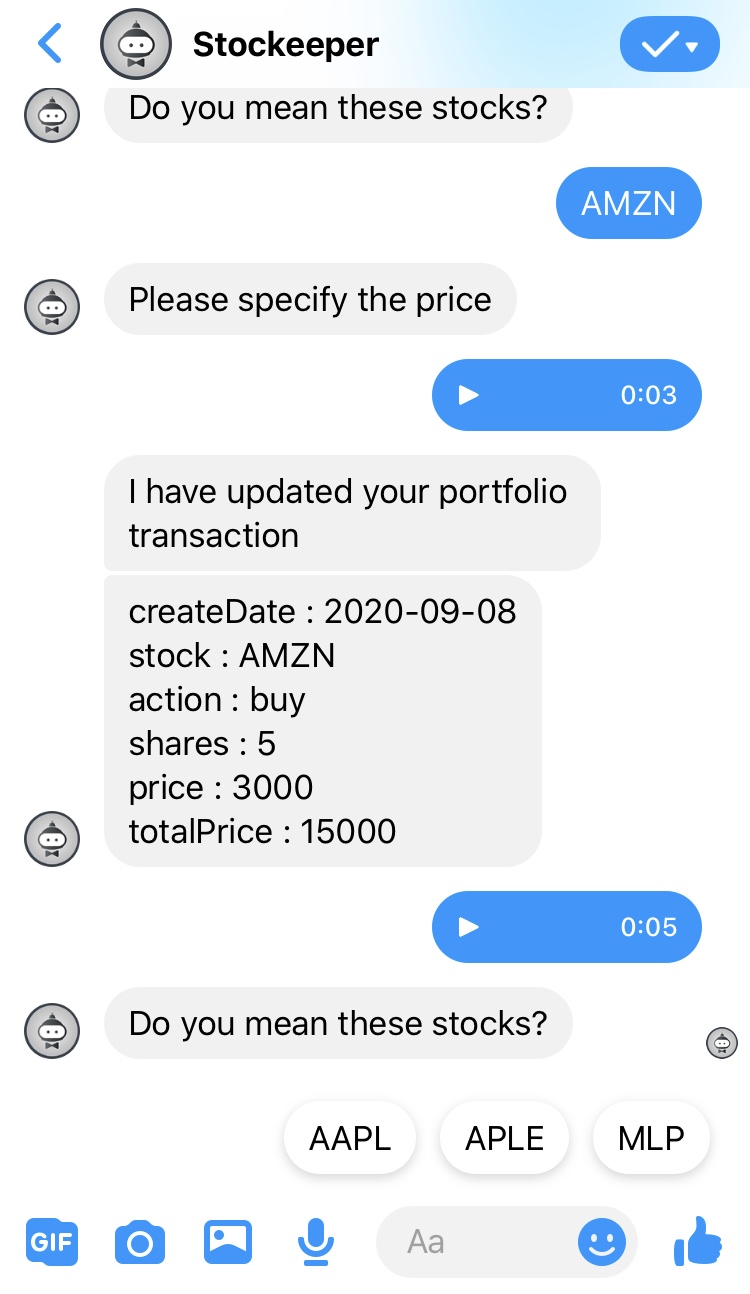Send a thumbs-up like
Viewport: 750px width, 1294px height.
[x=697, y=1242]
